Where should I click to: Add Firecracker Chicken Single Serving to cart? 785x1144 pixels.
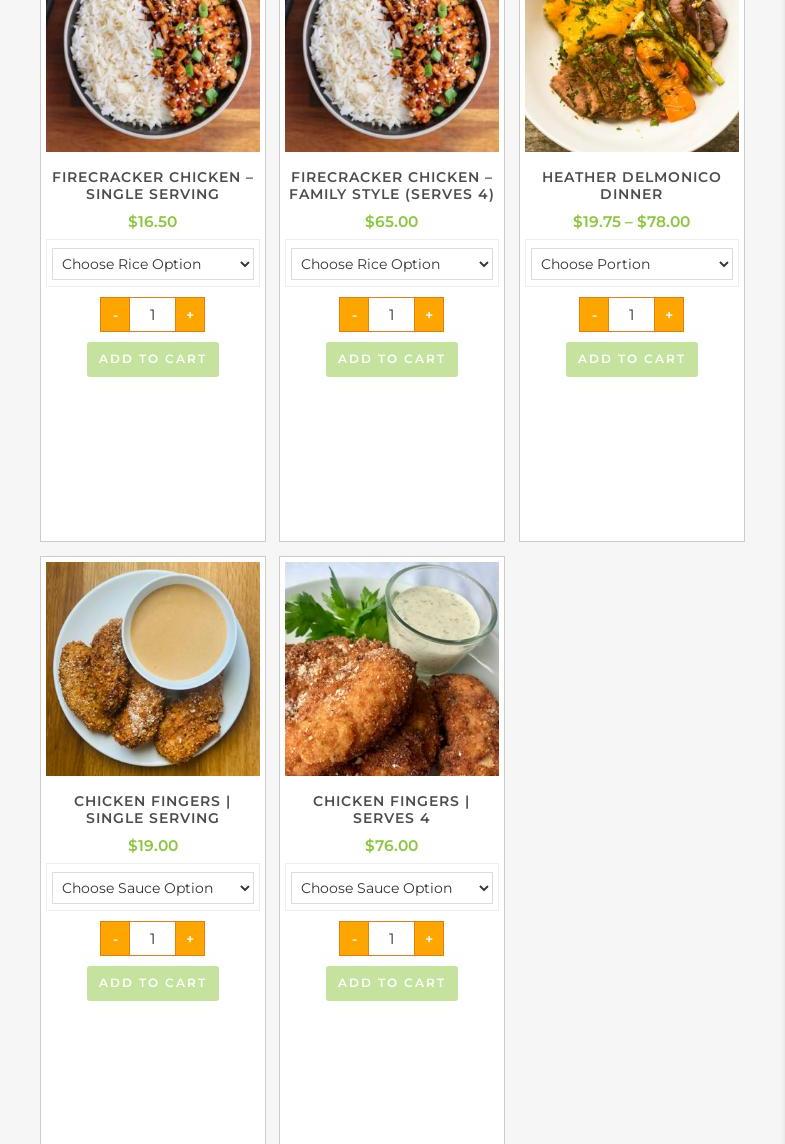(153, 359)
